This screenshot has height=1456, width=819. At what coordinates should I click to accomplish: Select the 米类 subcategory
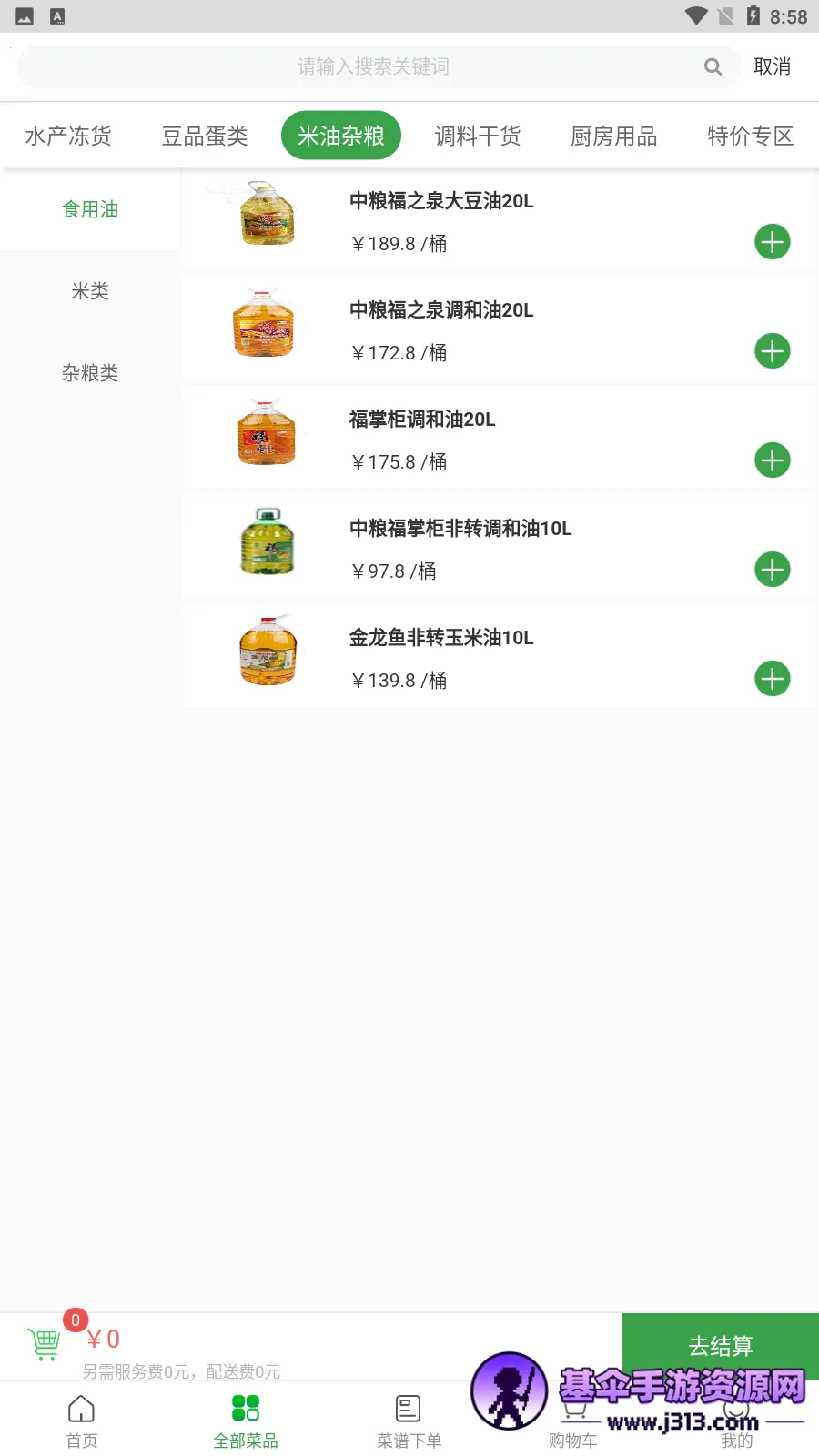pos(90,291)
